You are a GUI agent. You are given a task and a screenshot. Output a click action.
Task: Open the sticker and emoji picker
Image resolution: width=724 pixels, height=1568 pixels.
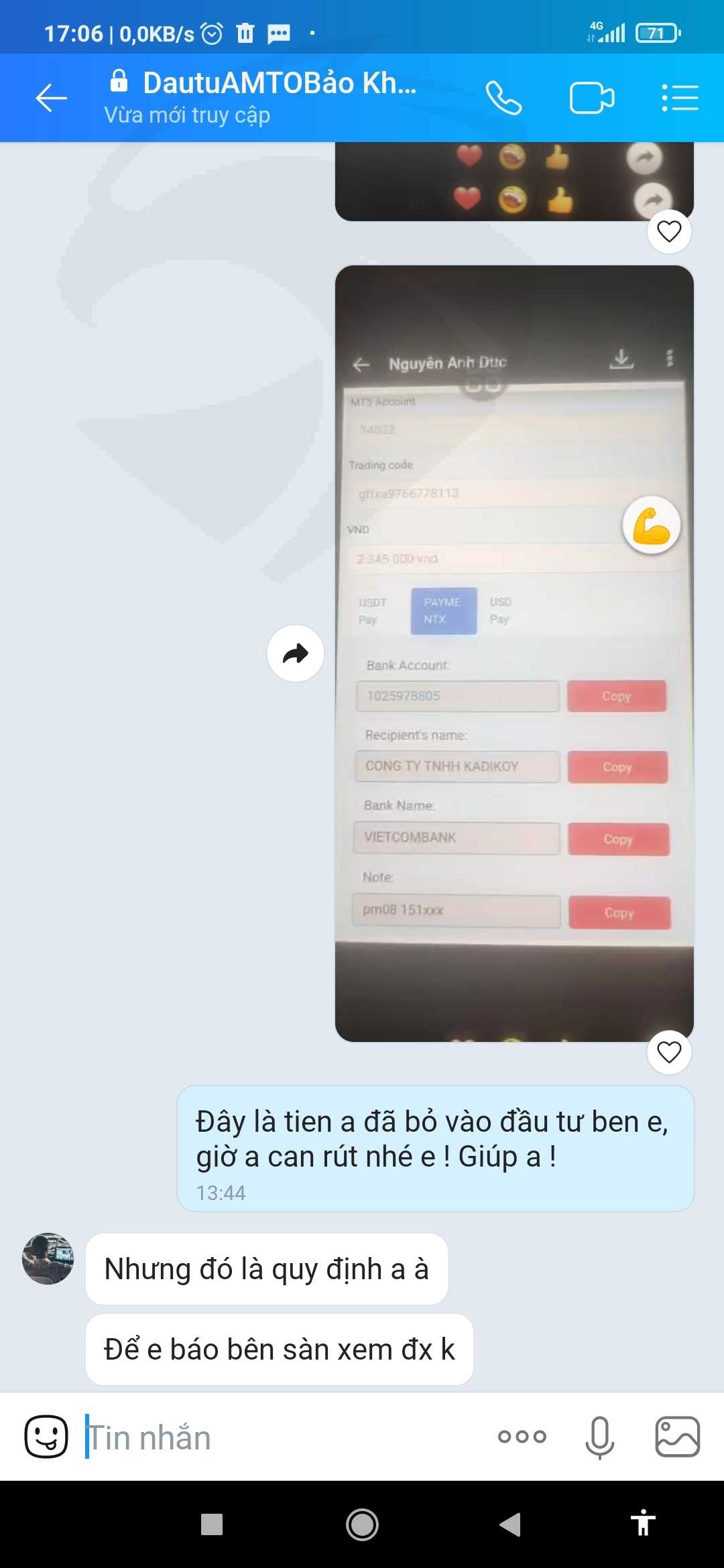point(46,1437)
